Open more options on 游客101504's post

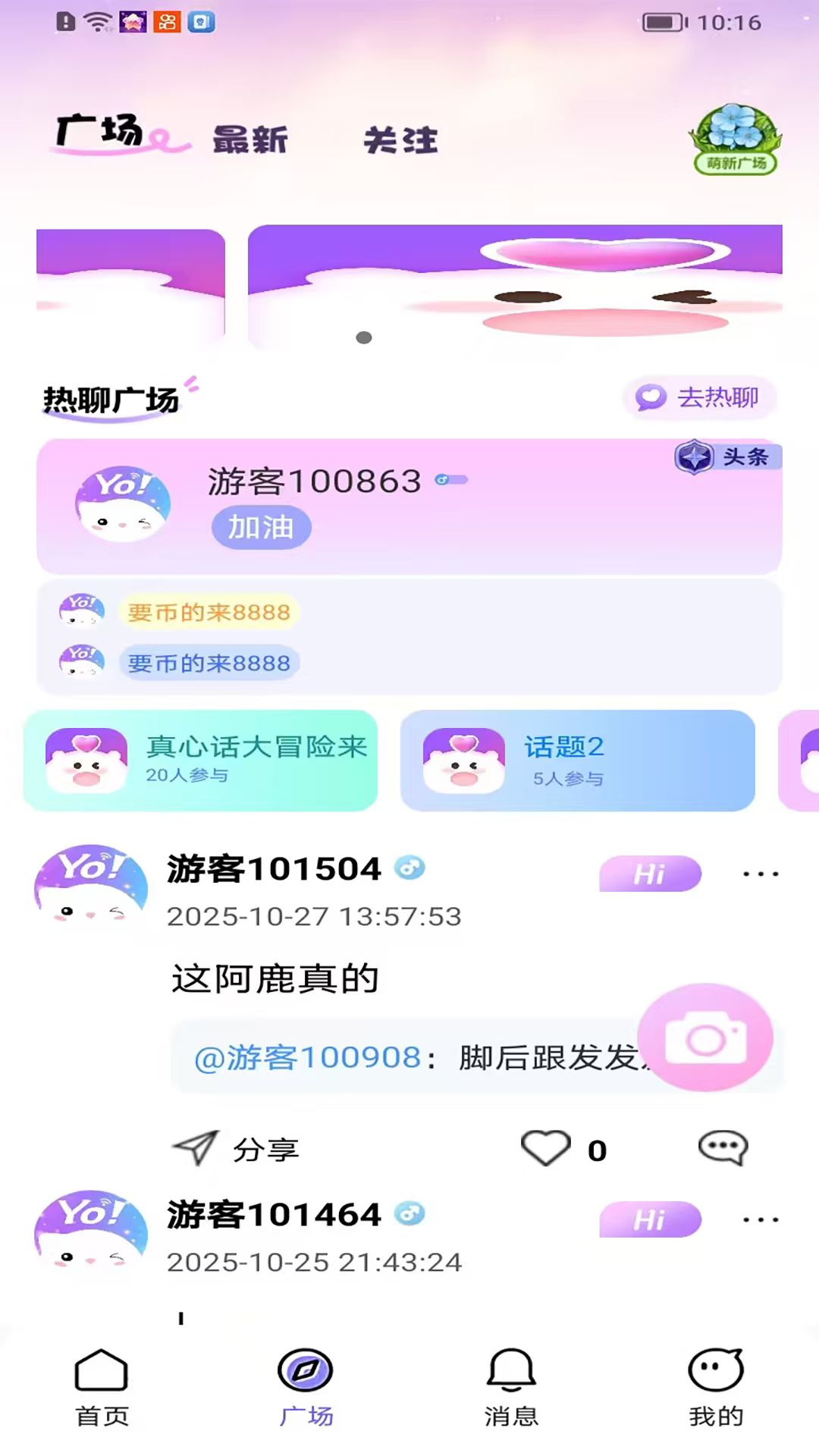(761, 874)
